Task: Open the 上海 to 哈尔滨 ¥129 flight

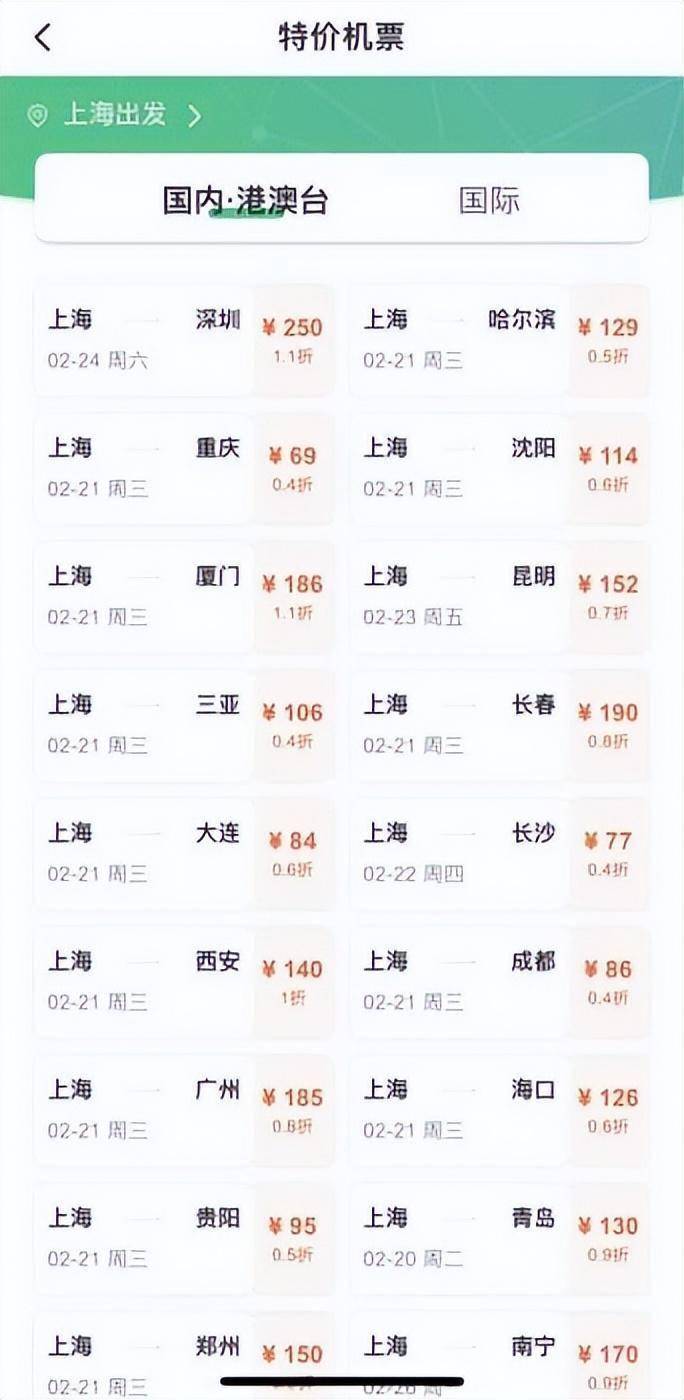Action: pos(499,340)
